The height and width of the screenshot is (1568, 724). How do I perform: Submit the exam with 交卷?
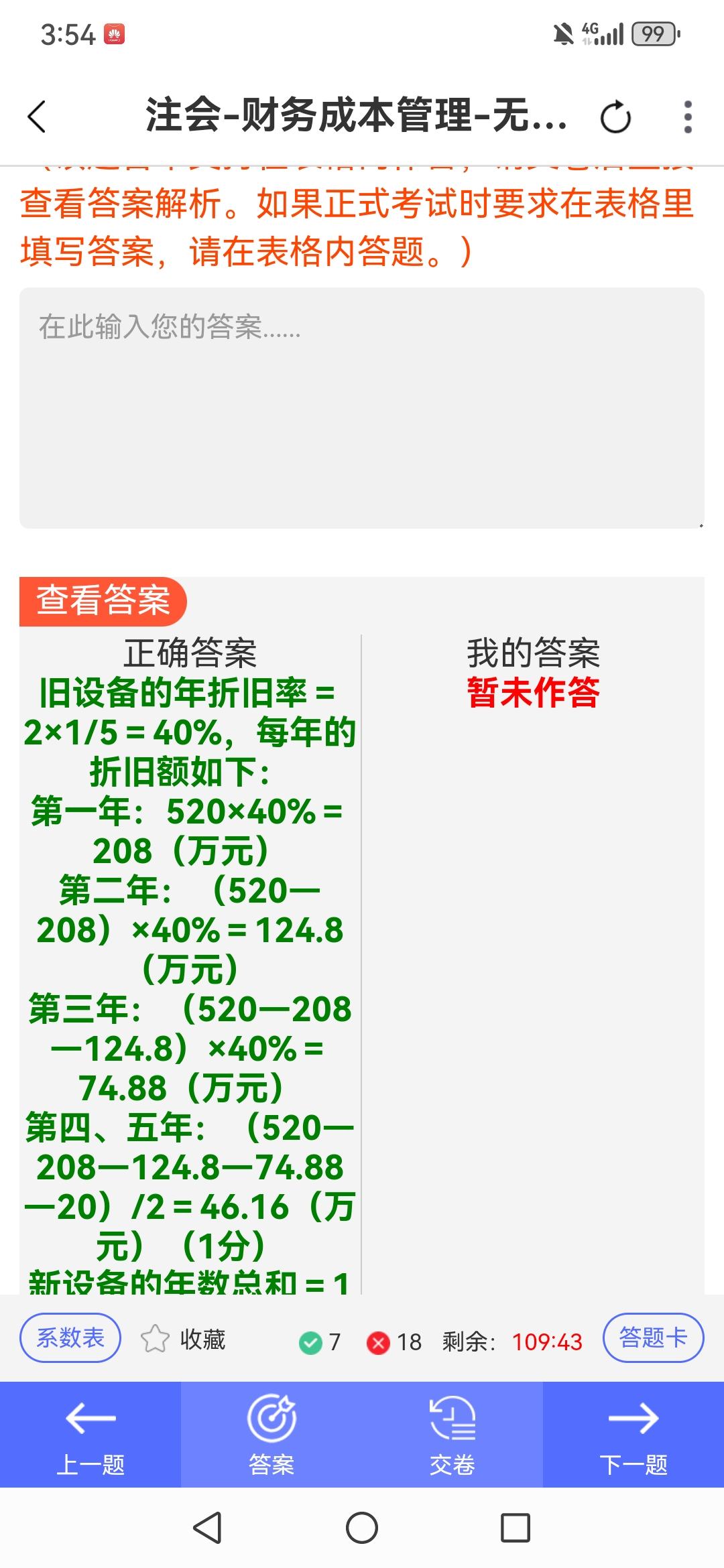tap(452, 1435)
